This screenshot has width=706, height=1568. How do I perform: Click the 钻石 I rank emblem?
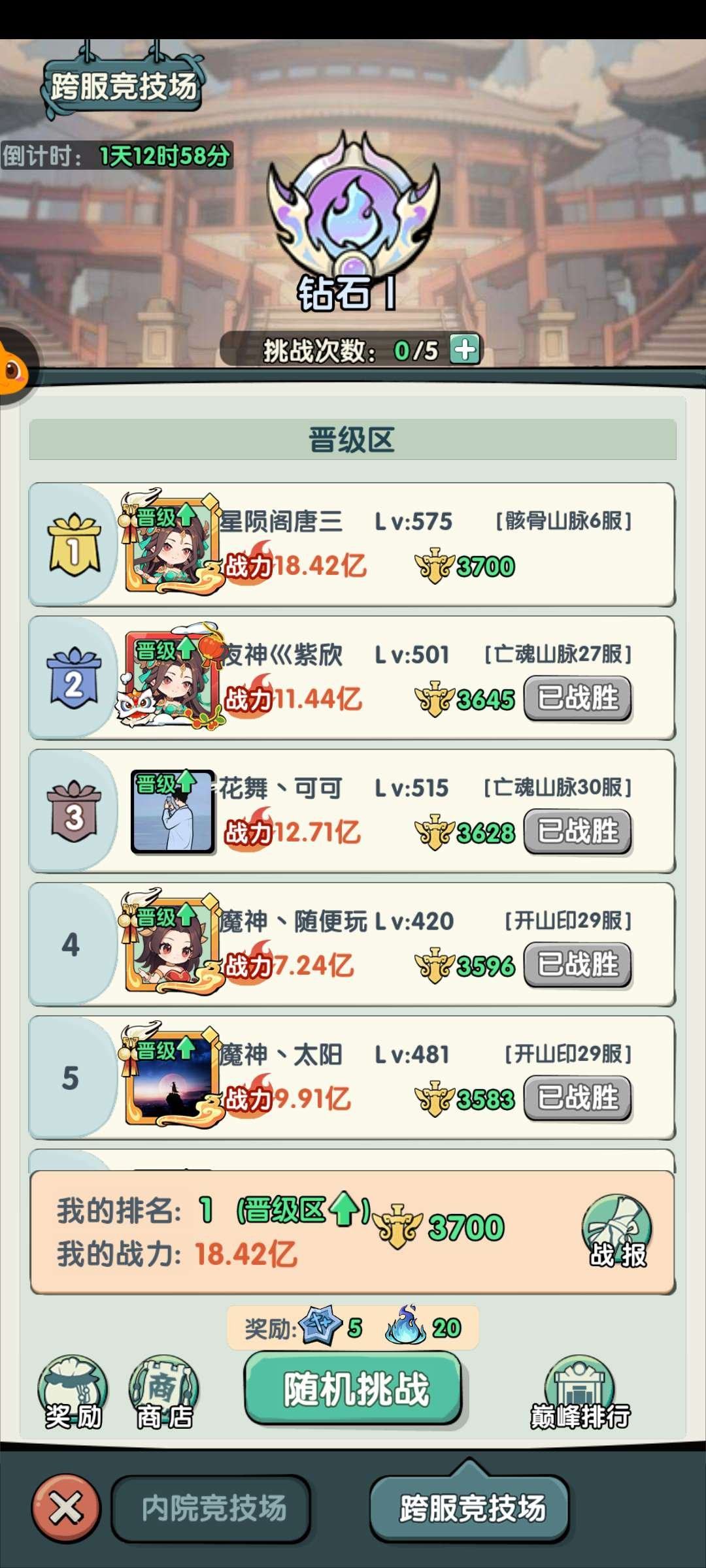353,216
